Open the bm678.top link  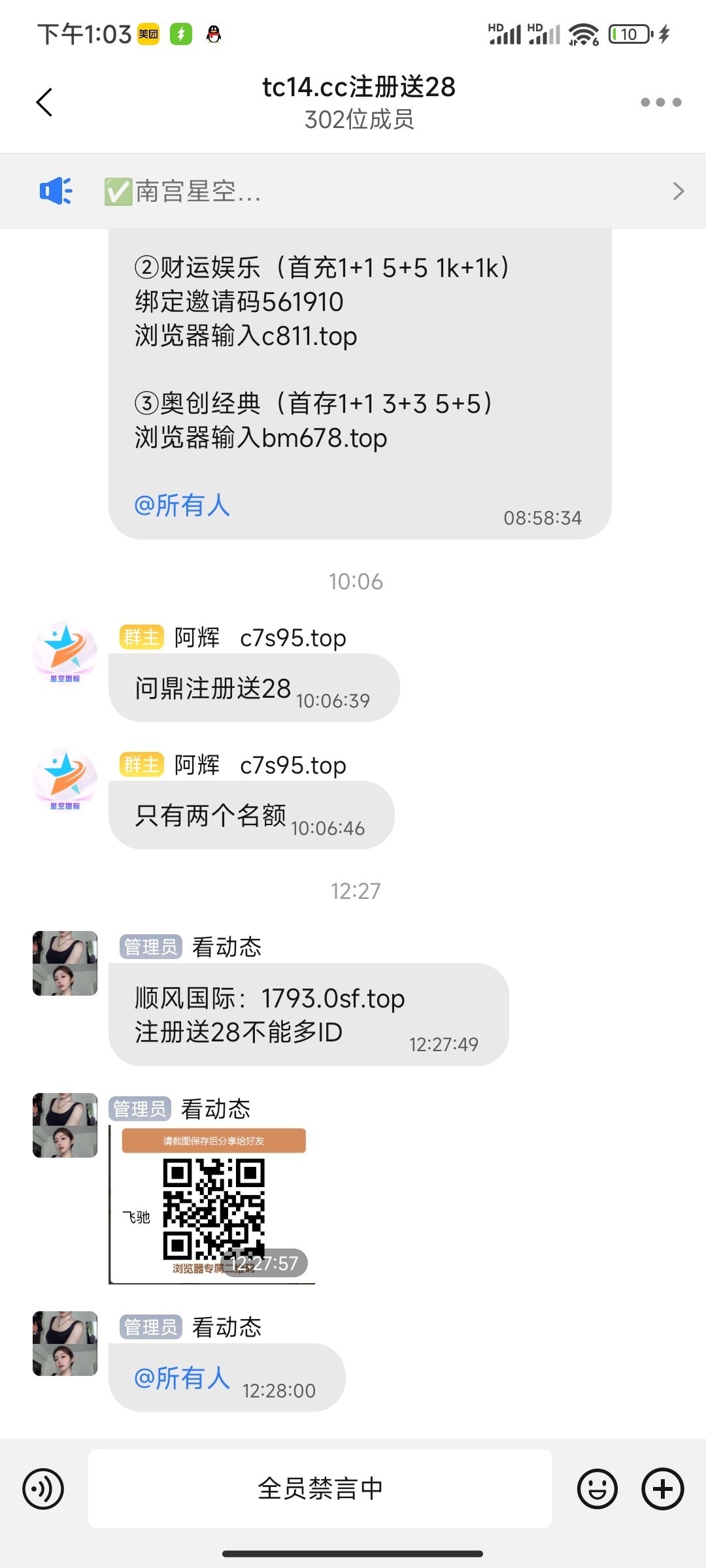point(324,438)
